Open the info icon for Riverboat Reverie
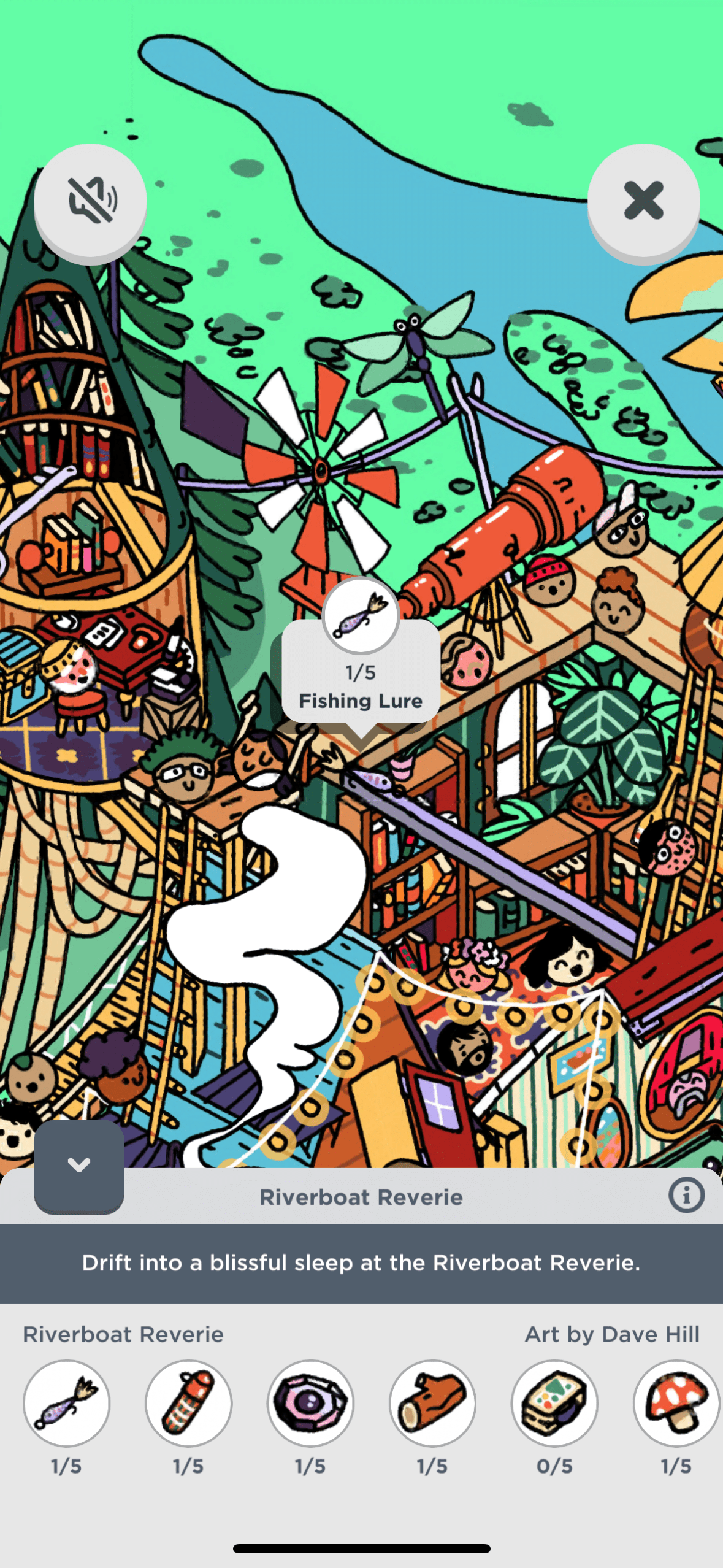This screenshot has width=723, height=1568. coord(686,1195)
